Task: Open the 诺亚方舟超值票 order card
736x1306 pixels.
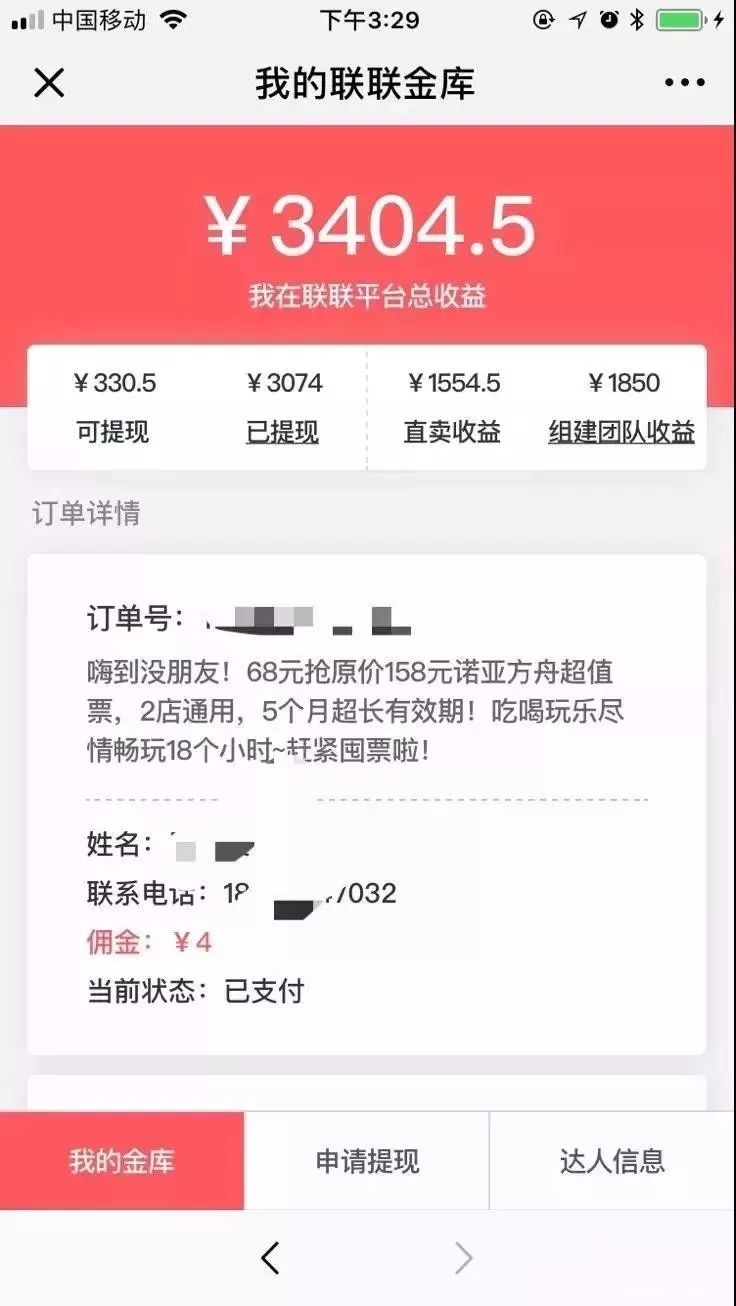Action: (366, 710)
